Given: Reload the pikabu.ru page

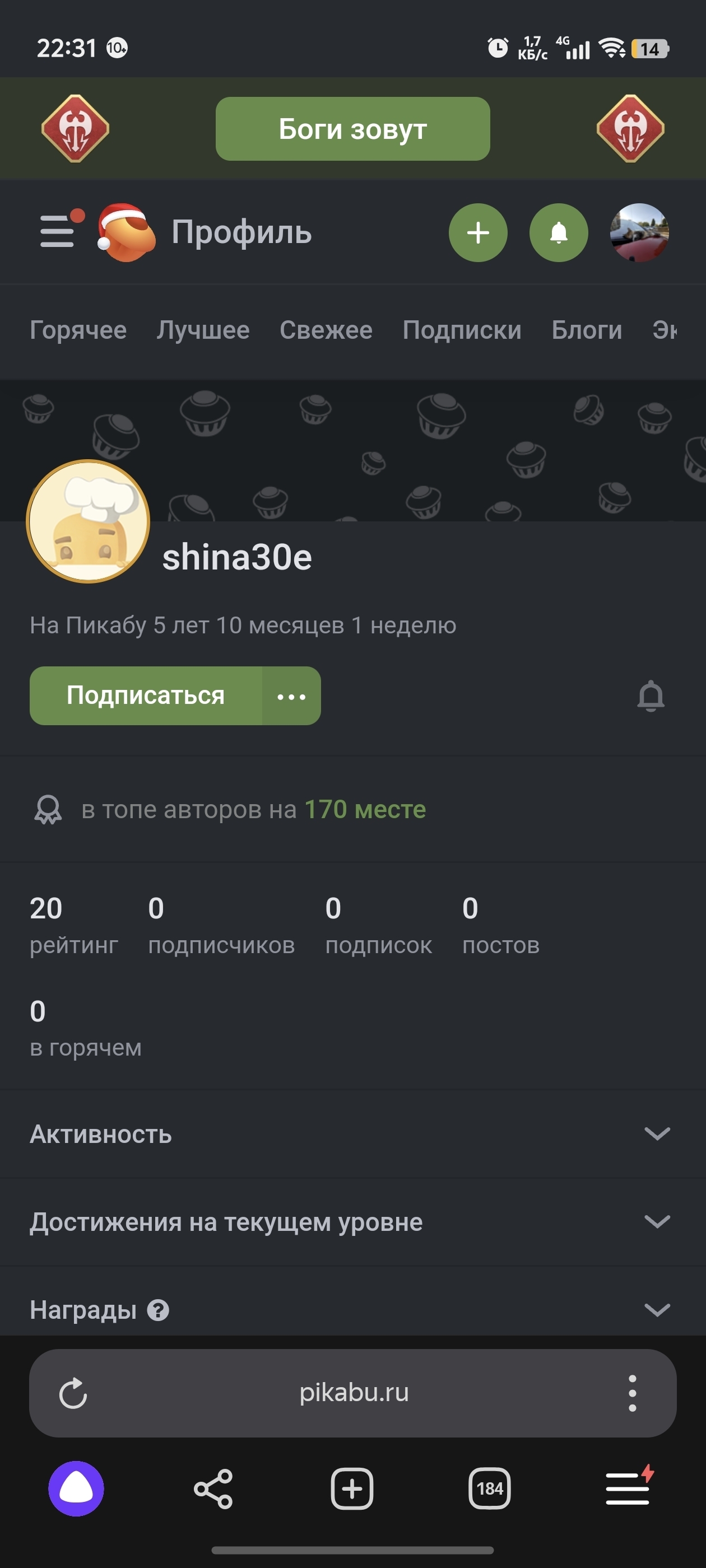Looking at the screenshot, I should point(73,1393).
